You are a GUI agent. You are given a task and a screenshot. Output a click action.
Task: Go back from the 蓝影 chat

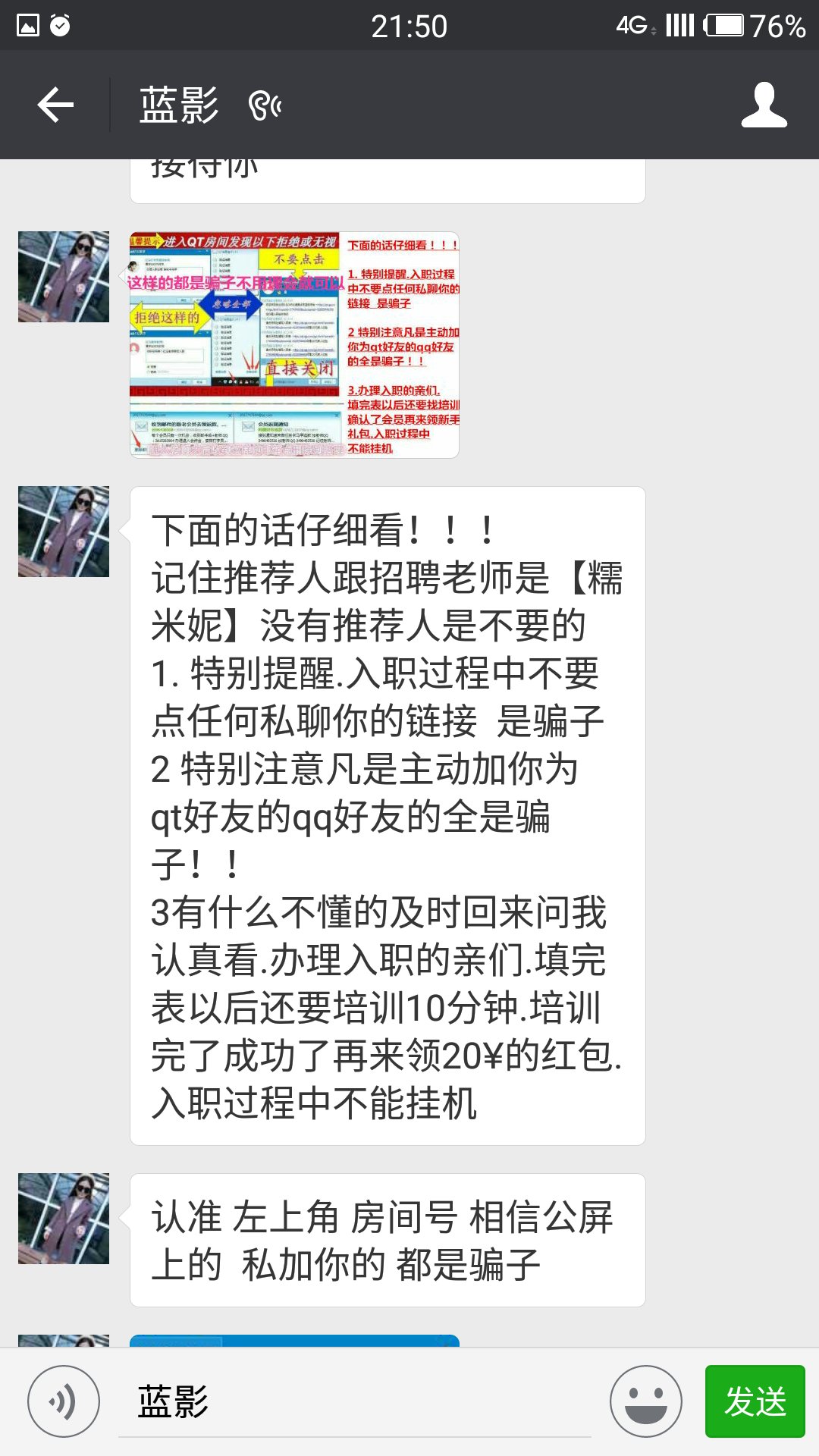[x=55, y=105]
